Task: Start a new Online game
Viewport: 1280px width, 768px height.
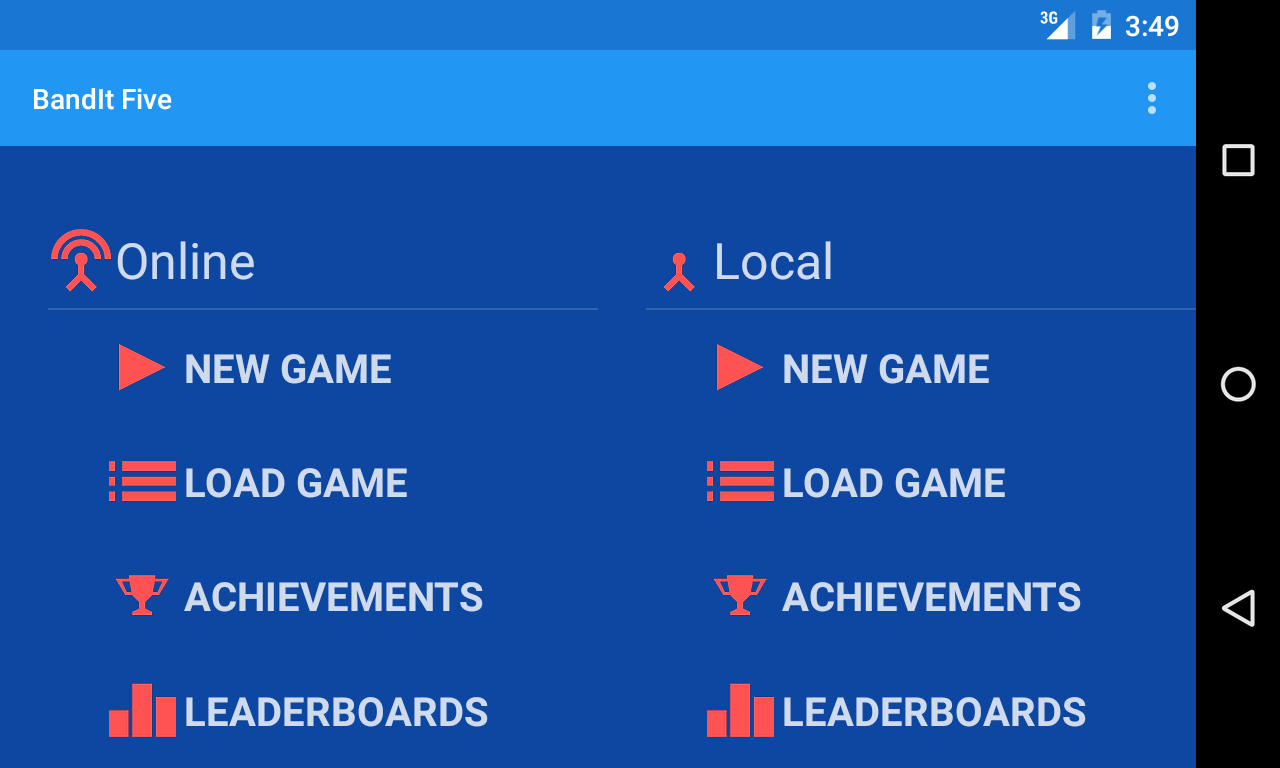Action: (286, 369)
